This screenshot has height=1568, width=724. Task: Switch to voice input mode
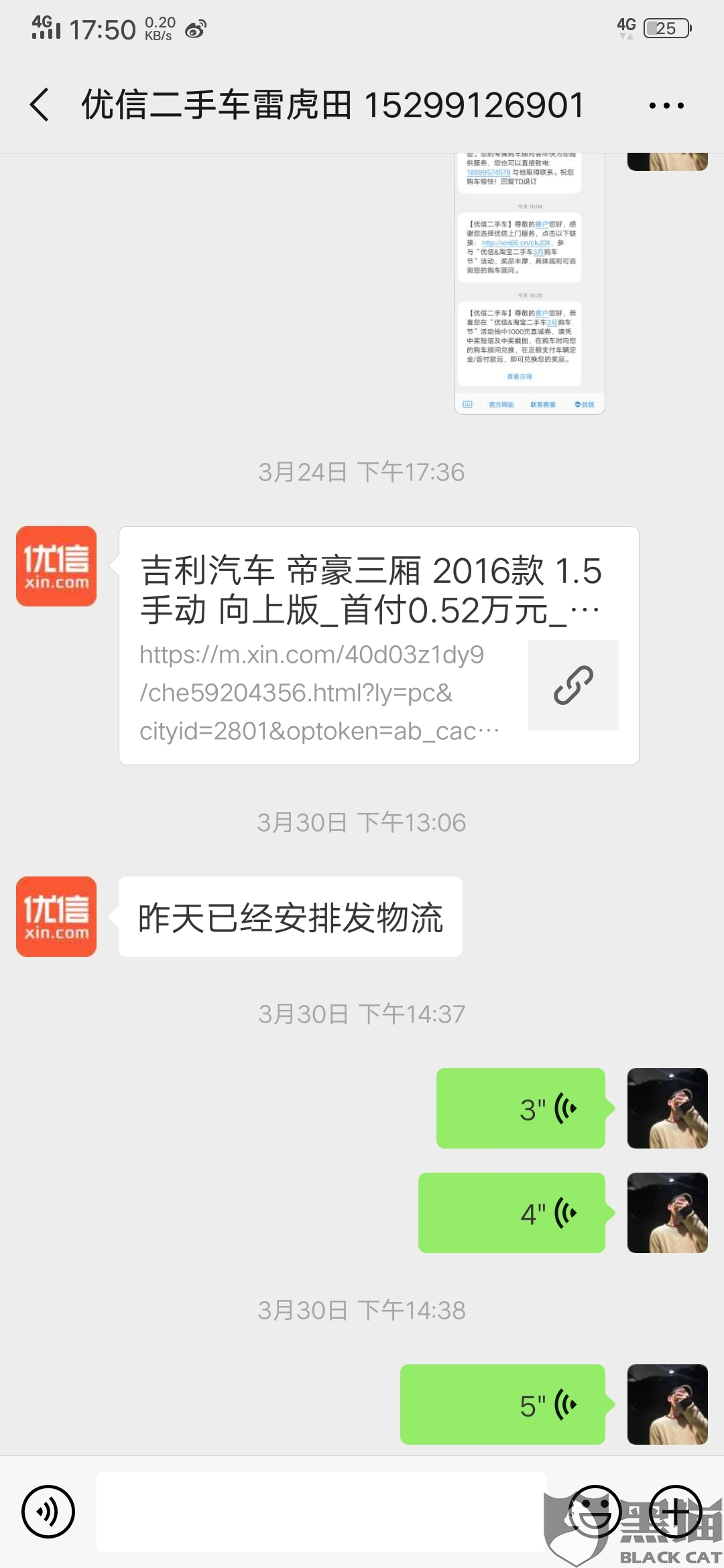point(48,1512)
